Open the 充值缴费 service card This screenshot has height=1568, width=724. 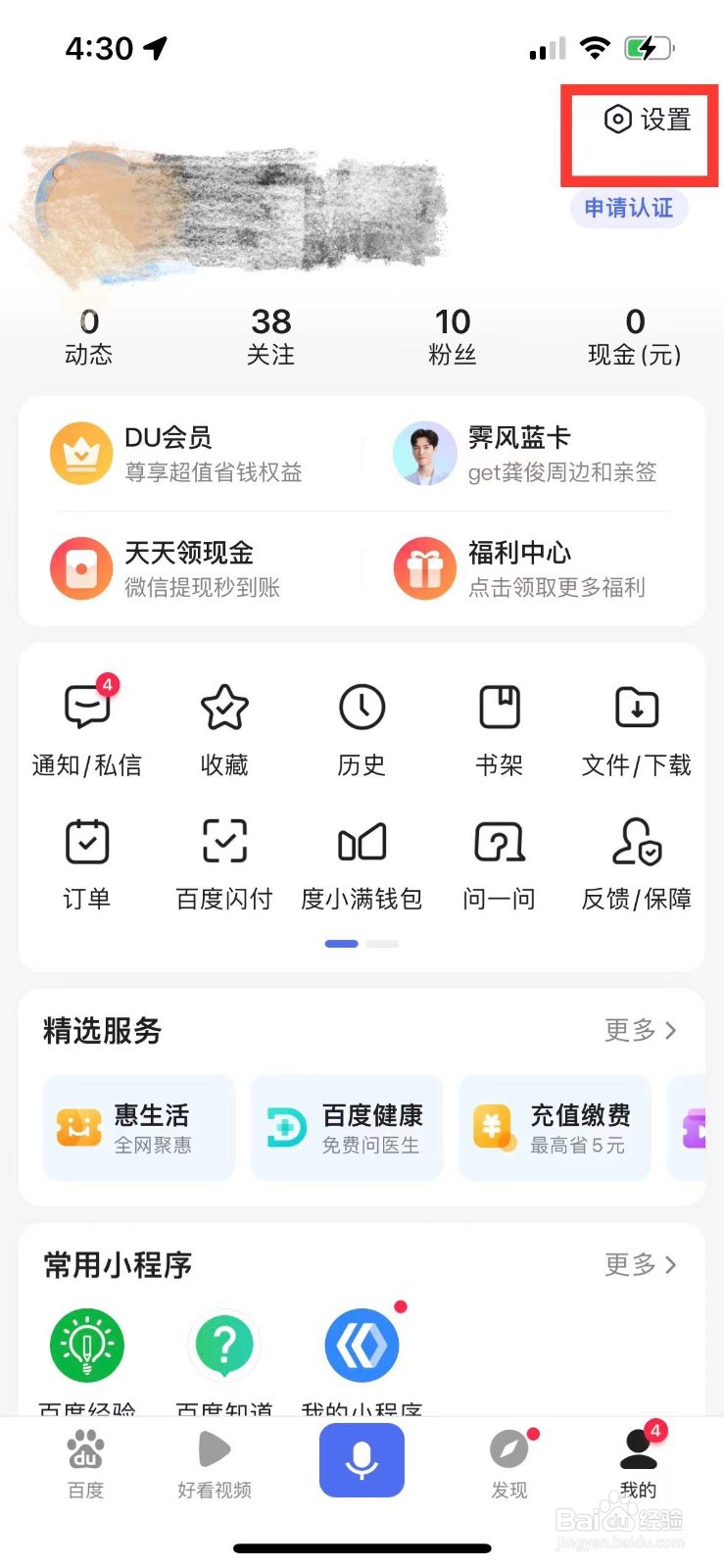click(x=555, y=1128)
